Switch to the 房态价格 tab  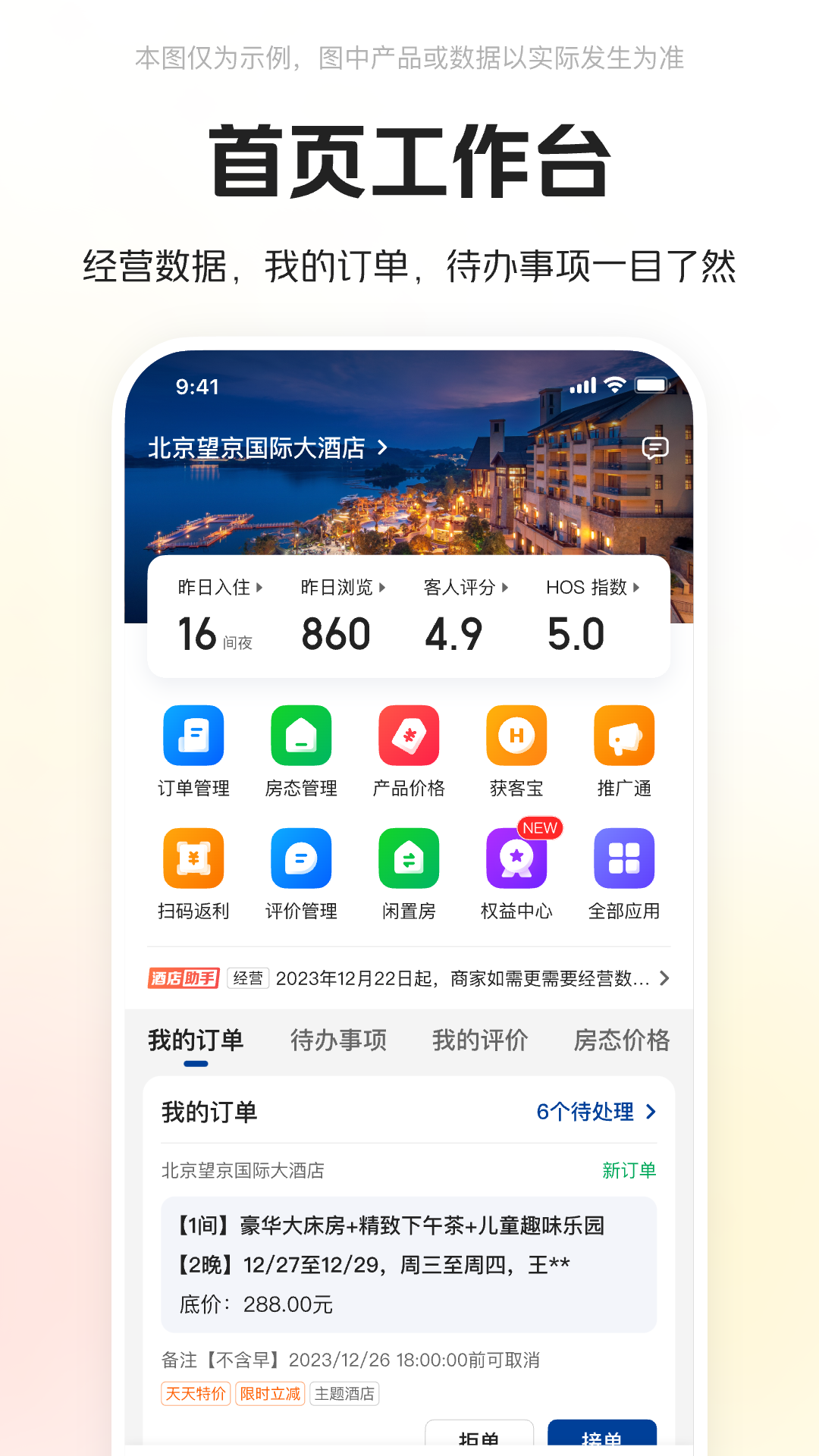pos(621,1040)
